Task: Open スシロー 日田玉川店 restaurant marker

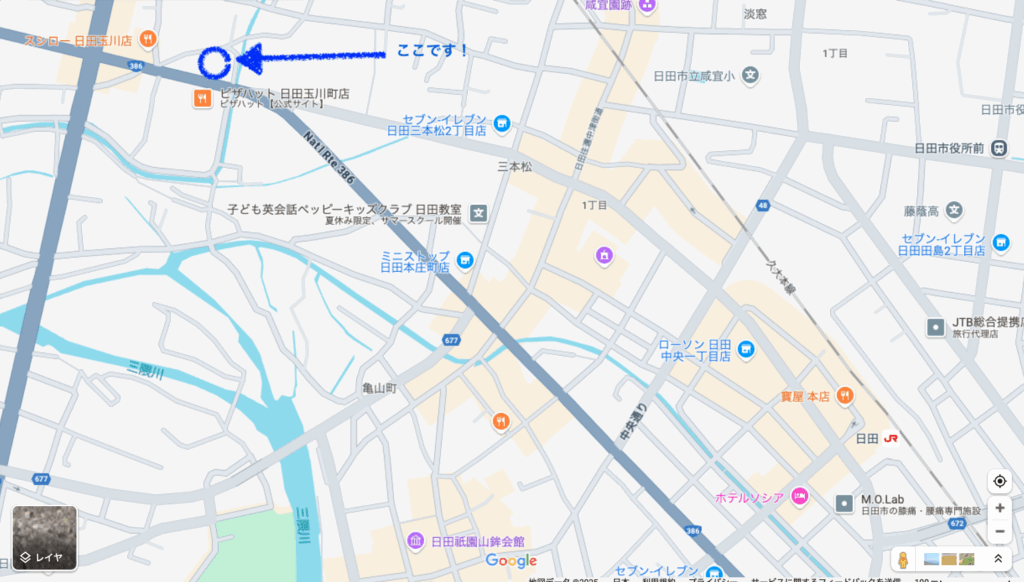Action: (148, 39)
